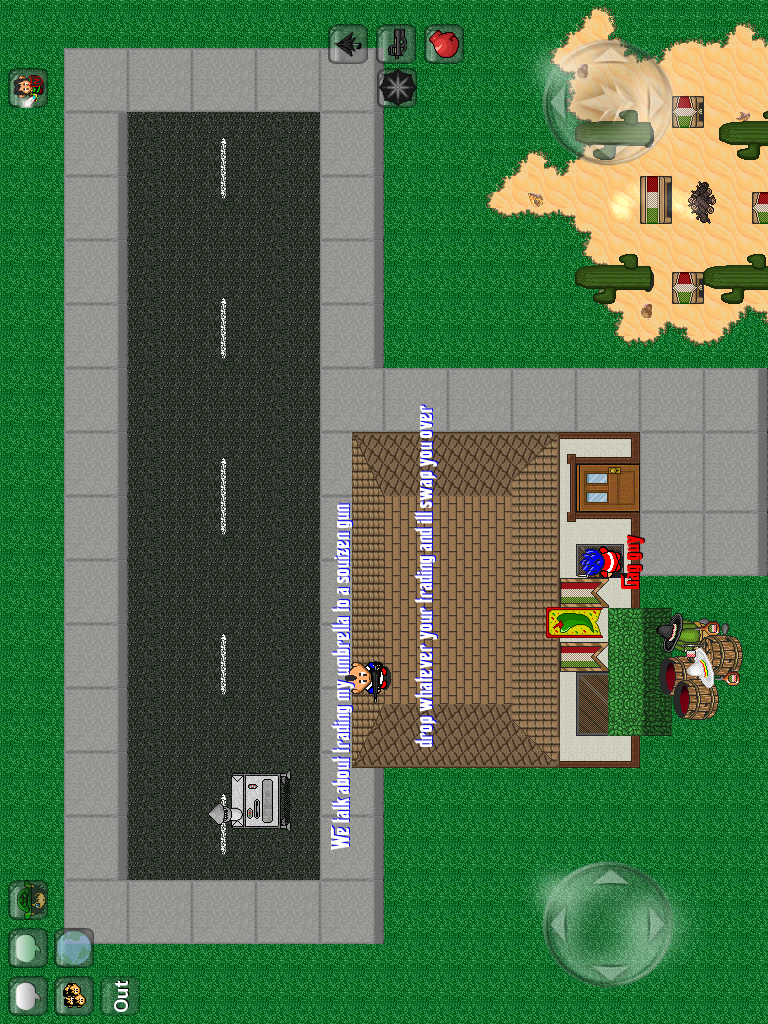Image resolution: width=768 pixels, height=1024 pixels.
Task: Open the players group icon
Action: coord(75,995)
